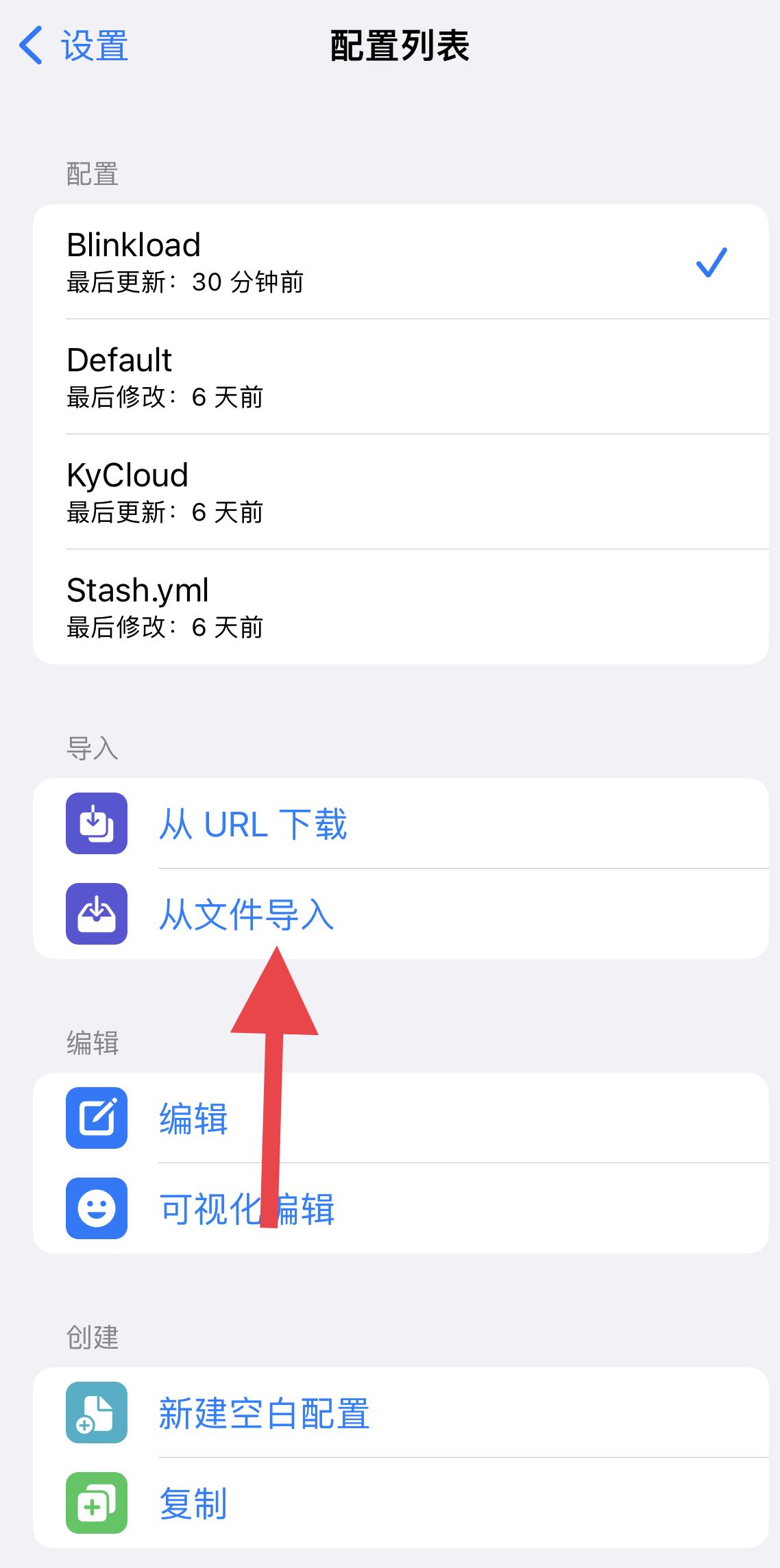Tap 从 URL 下载

254,824
